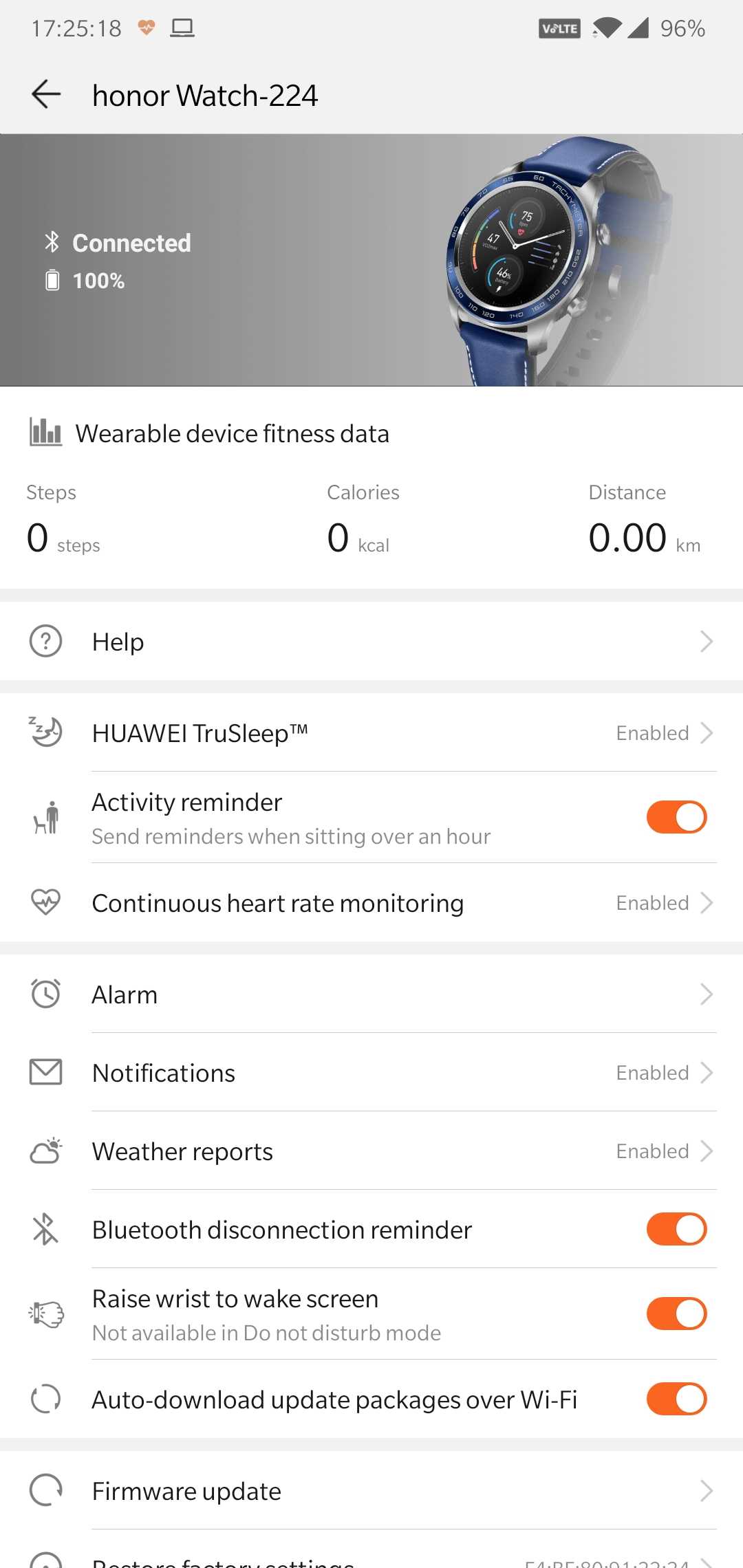This screenshot has height=1568, width=743.
Task: Open the Alarm settings
Action: click(371, 994)
